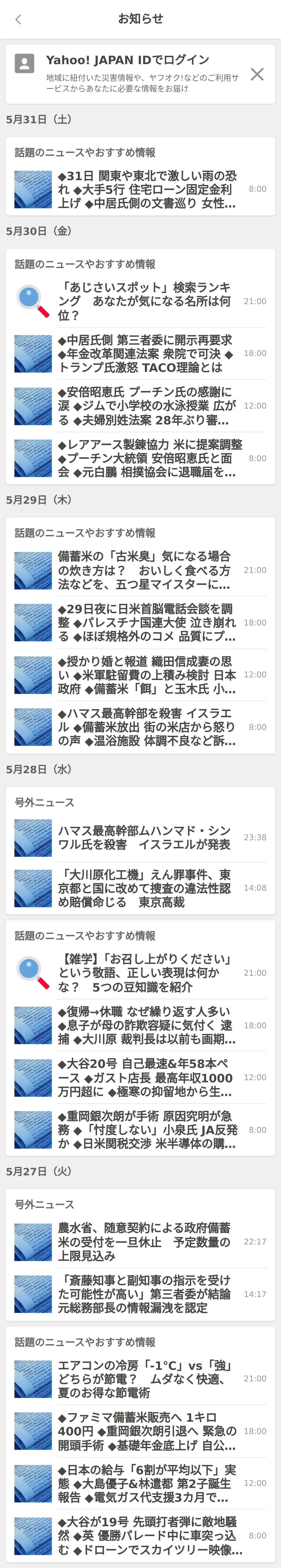The width and height of the screenshot is (281, 1568).
Task: Select the 安倍昭恵氏 プーチン氏の感謝に涙 item
Action: pyautogui.click(x=146, y=406)
